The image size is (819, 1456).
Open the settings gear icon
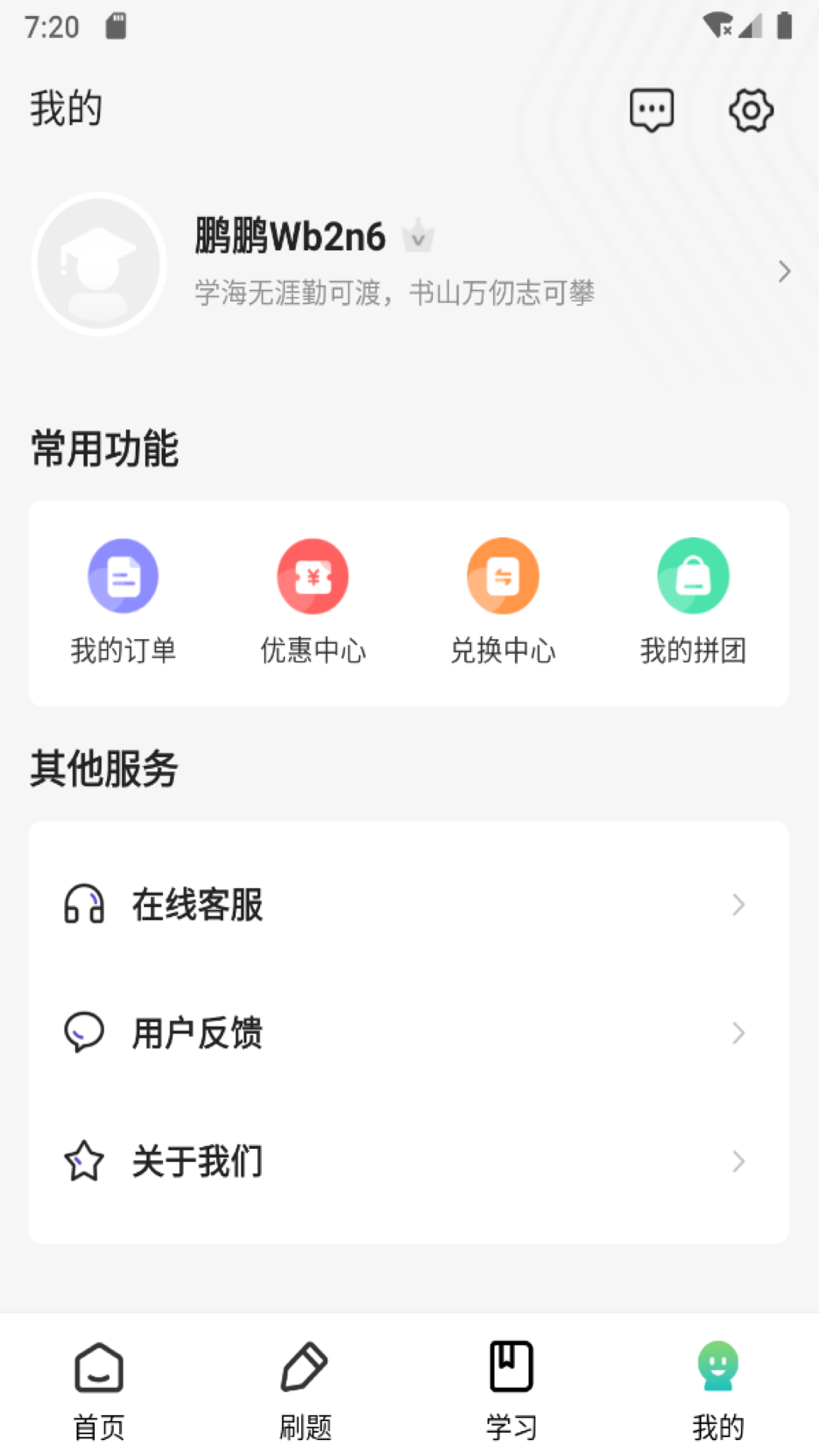pyautogui.click(x=751, y=111)
